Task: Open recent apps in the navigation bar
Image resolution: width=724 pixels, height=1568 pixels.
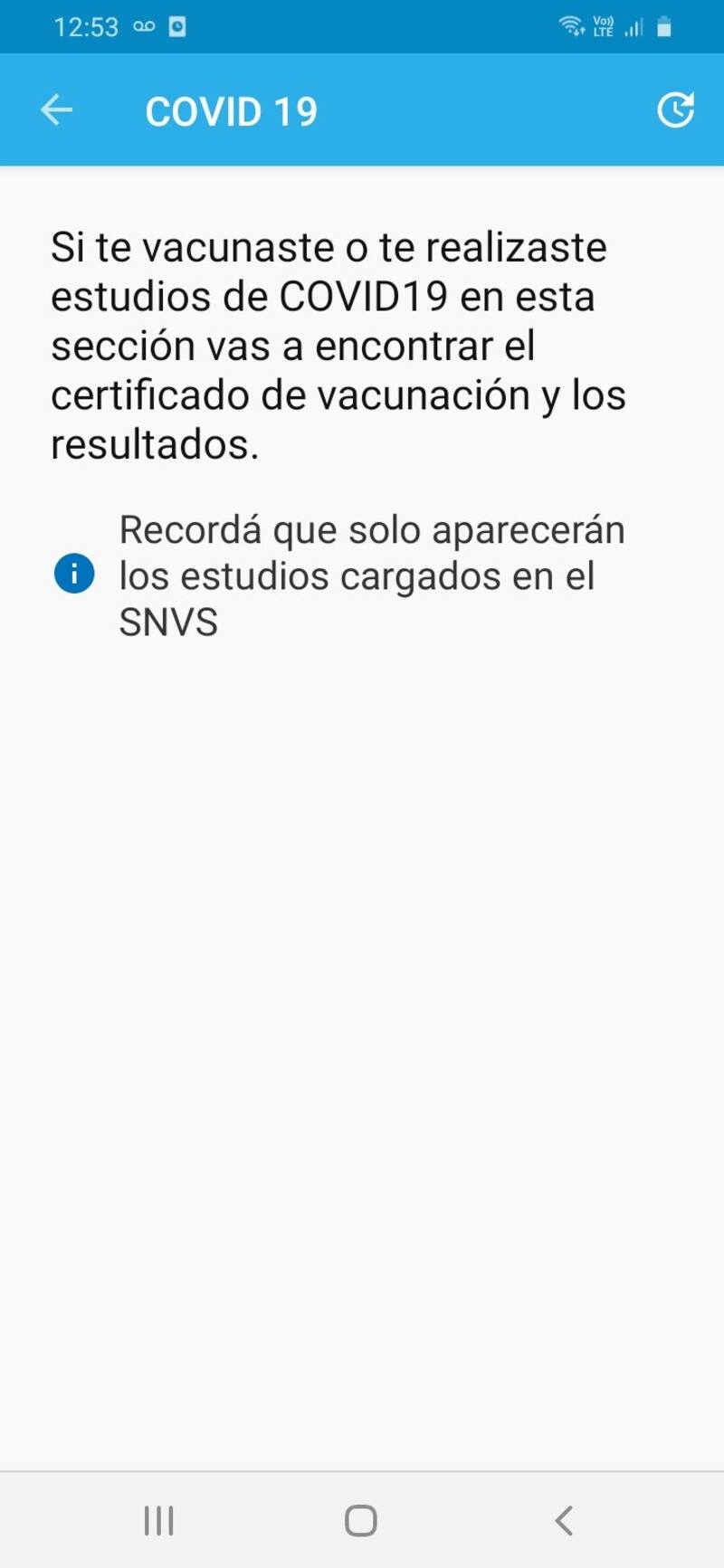Action: [158, 1520]
